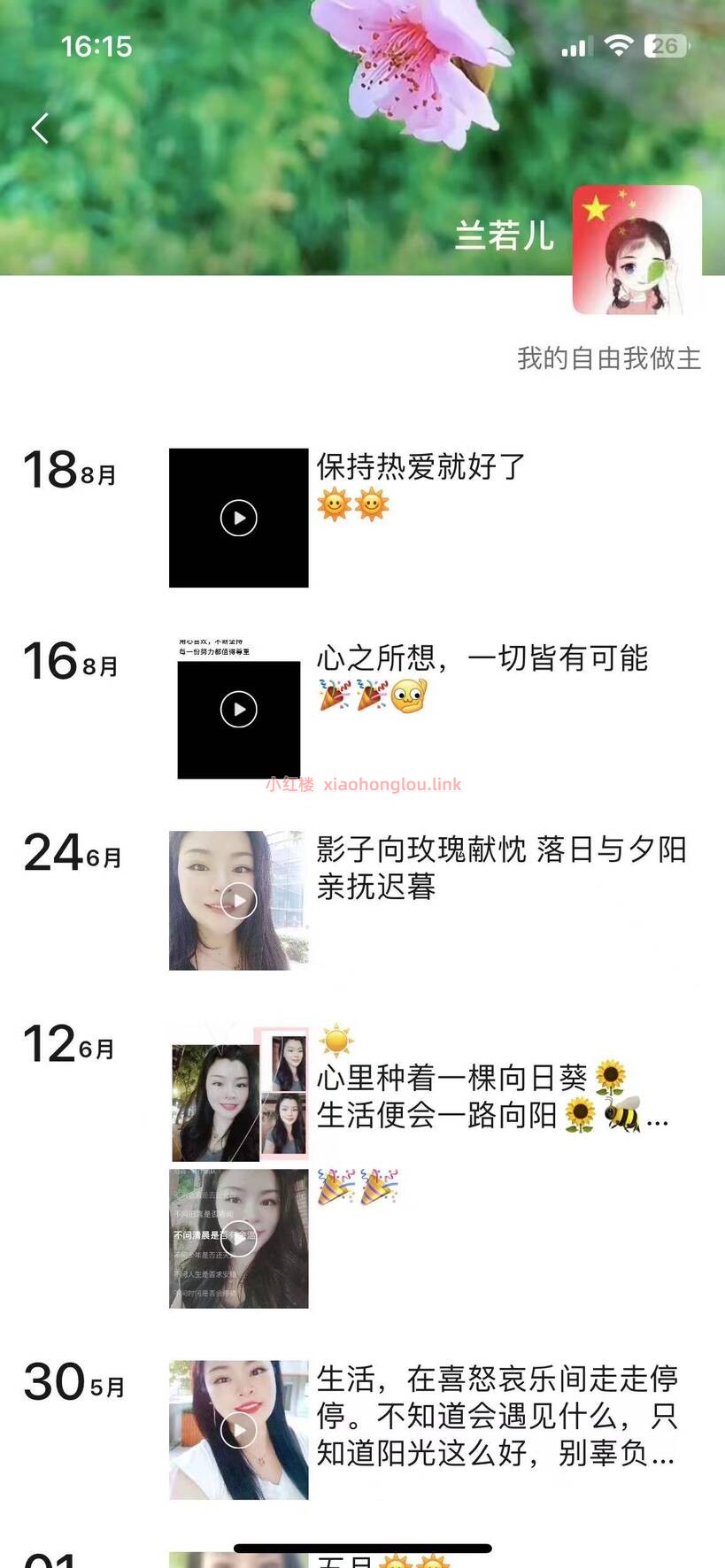Play the August 16 motivational video
The image size is (725, 1568).
[x=237, y=709]
